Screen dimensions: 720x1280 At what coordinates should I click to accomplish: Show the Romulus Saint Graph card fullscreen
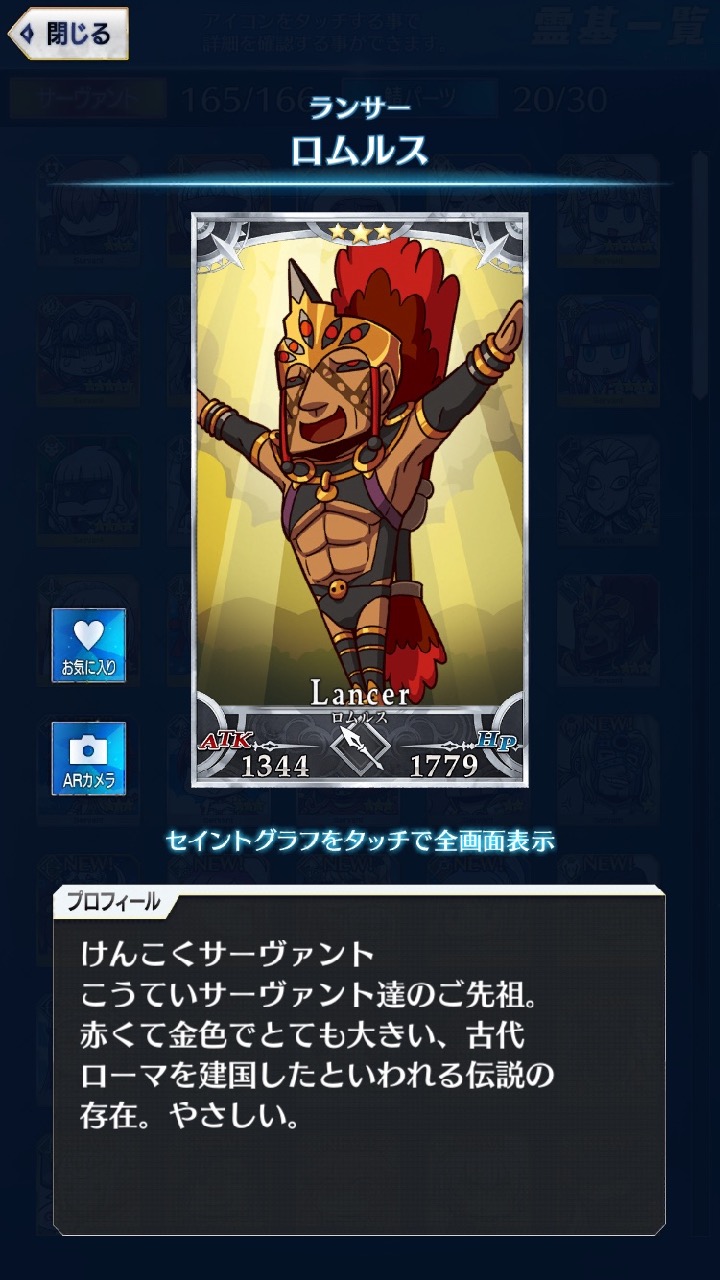[359, 500]
